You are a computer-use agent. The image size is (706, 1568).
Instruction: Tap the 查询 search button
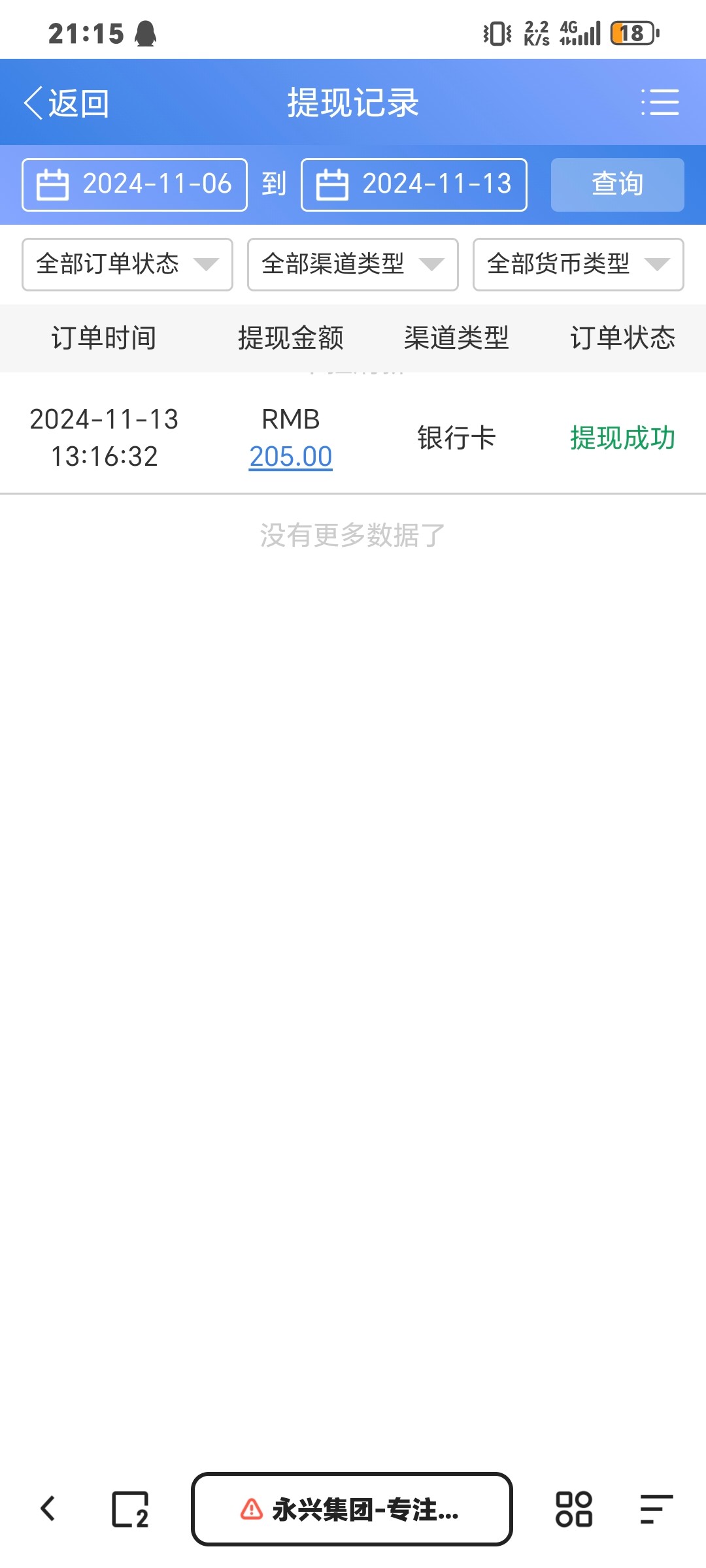point(618,185)
